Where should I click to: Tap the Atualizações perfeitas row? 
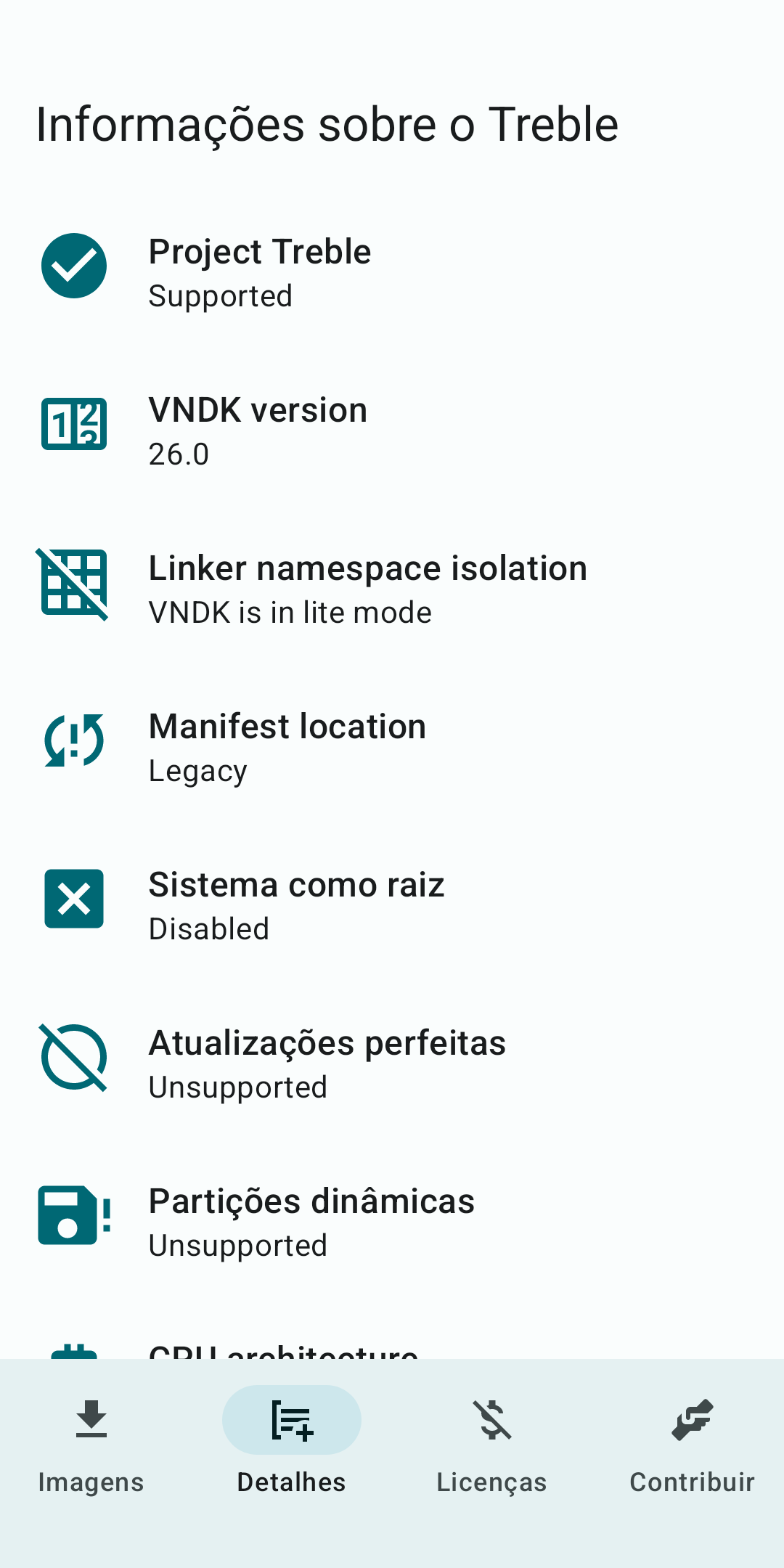pos(392,1063)
